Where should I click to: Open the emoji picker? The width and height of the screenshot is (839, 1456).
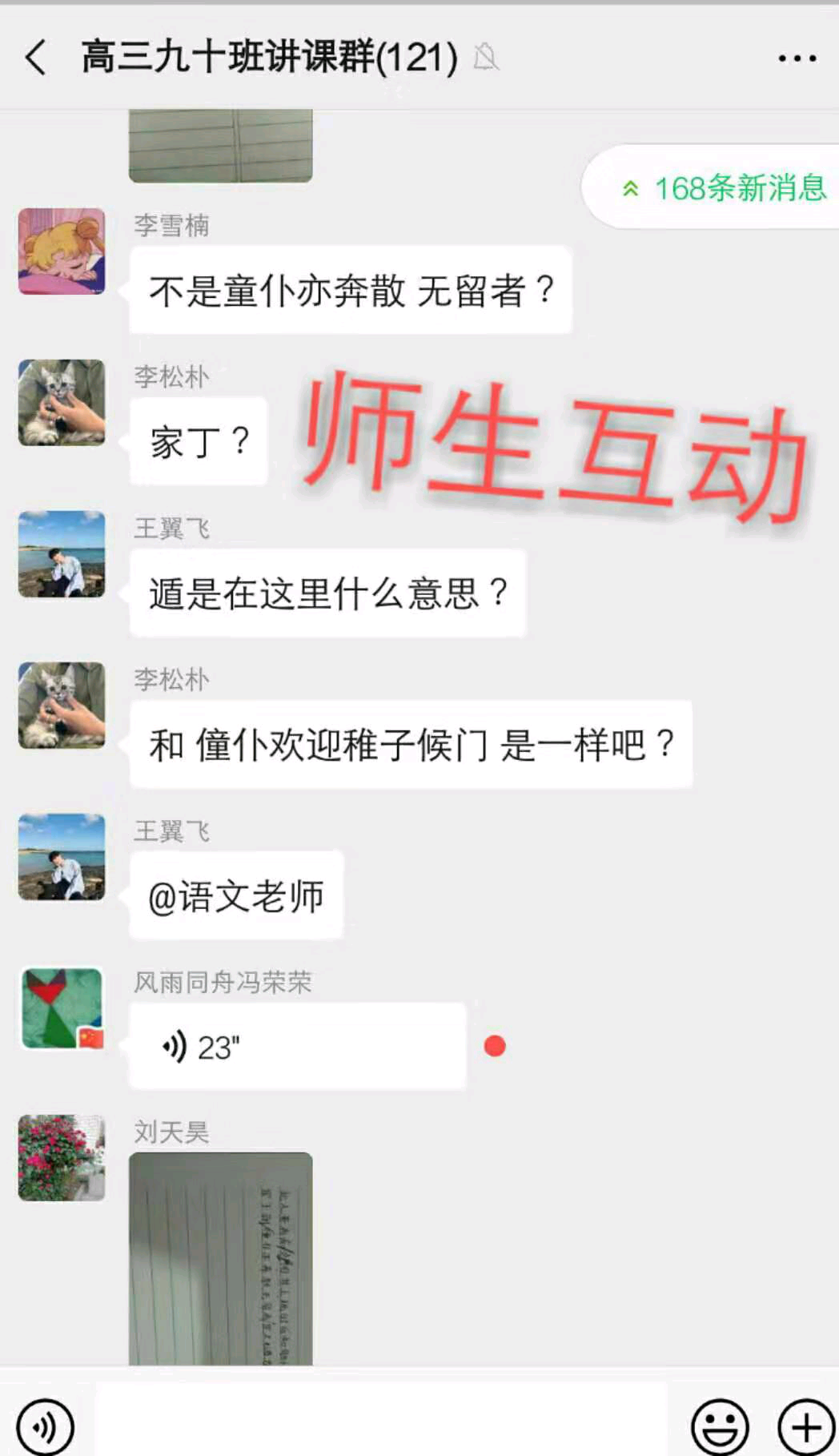click(720, 1426)
